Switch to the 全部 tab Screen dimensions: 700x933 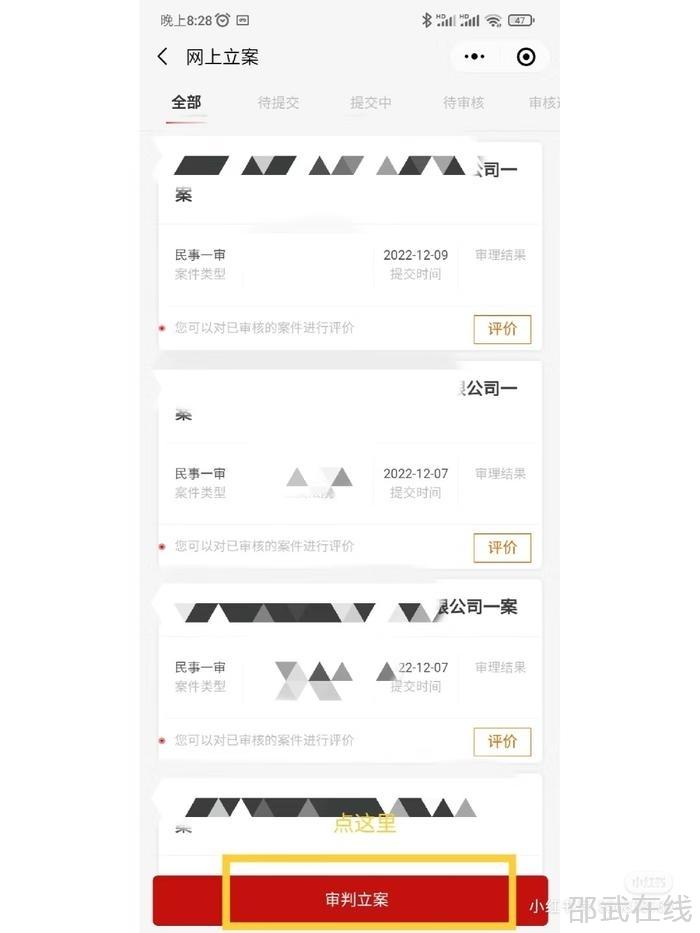pos(186,102)
